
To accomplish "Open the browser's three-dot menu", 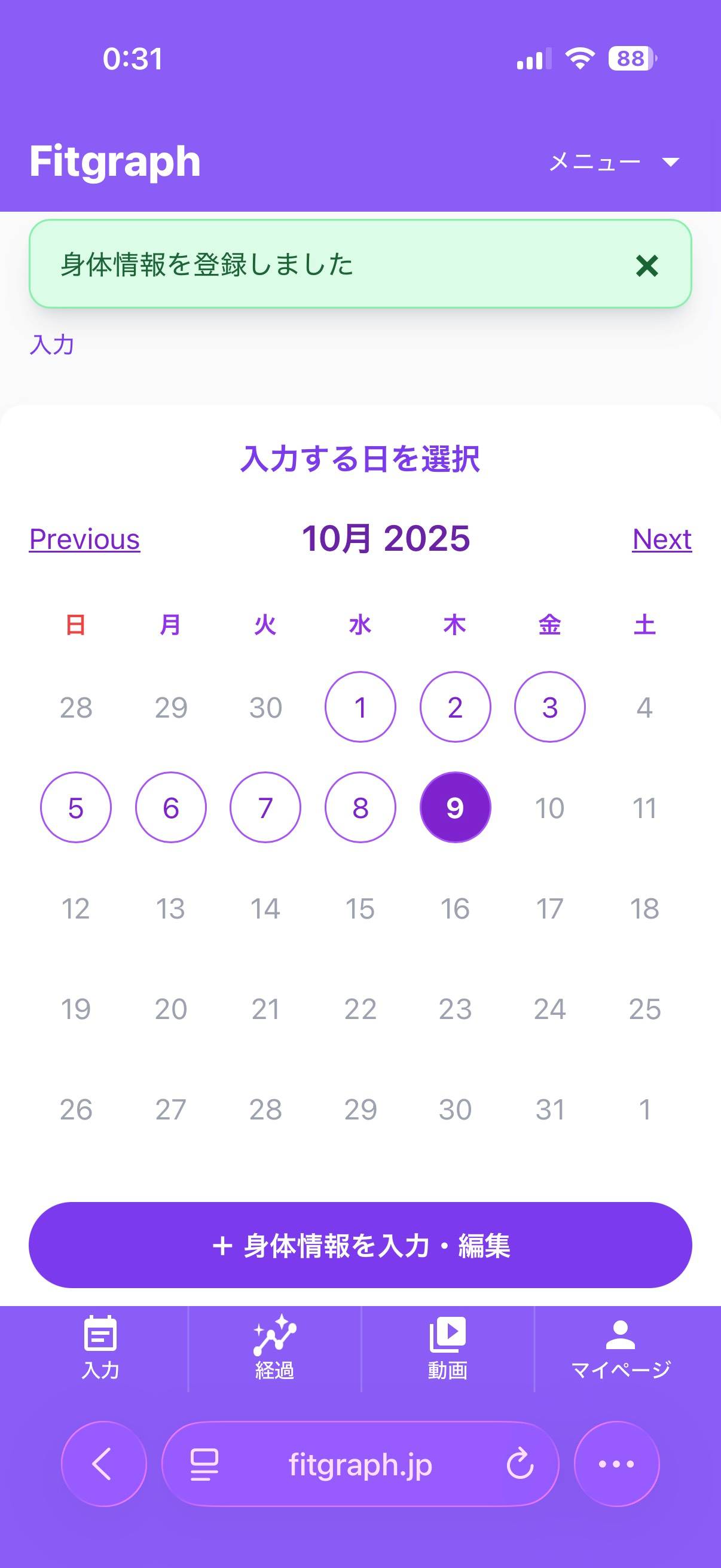I will click(x=616, y=1464).
